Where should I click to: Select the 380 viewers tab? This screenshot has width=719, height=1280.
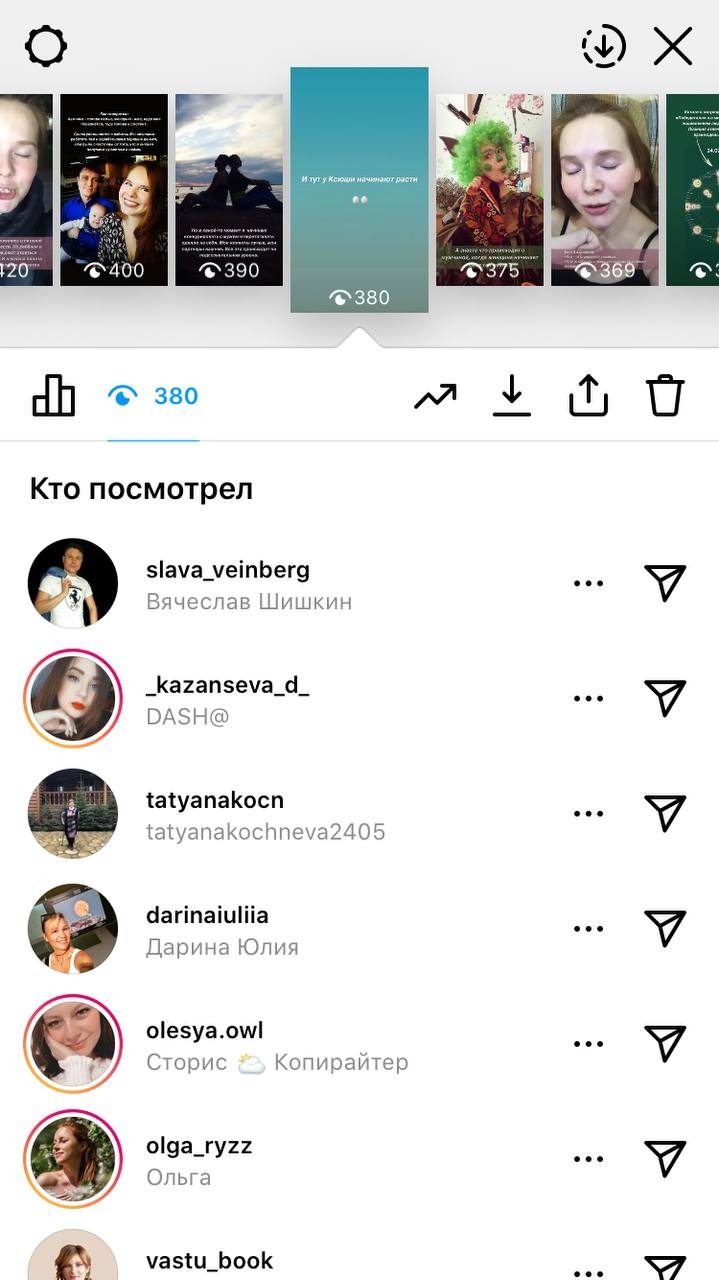[x=154, y=397]
